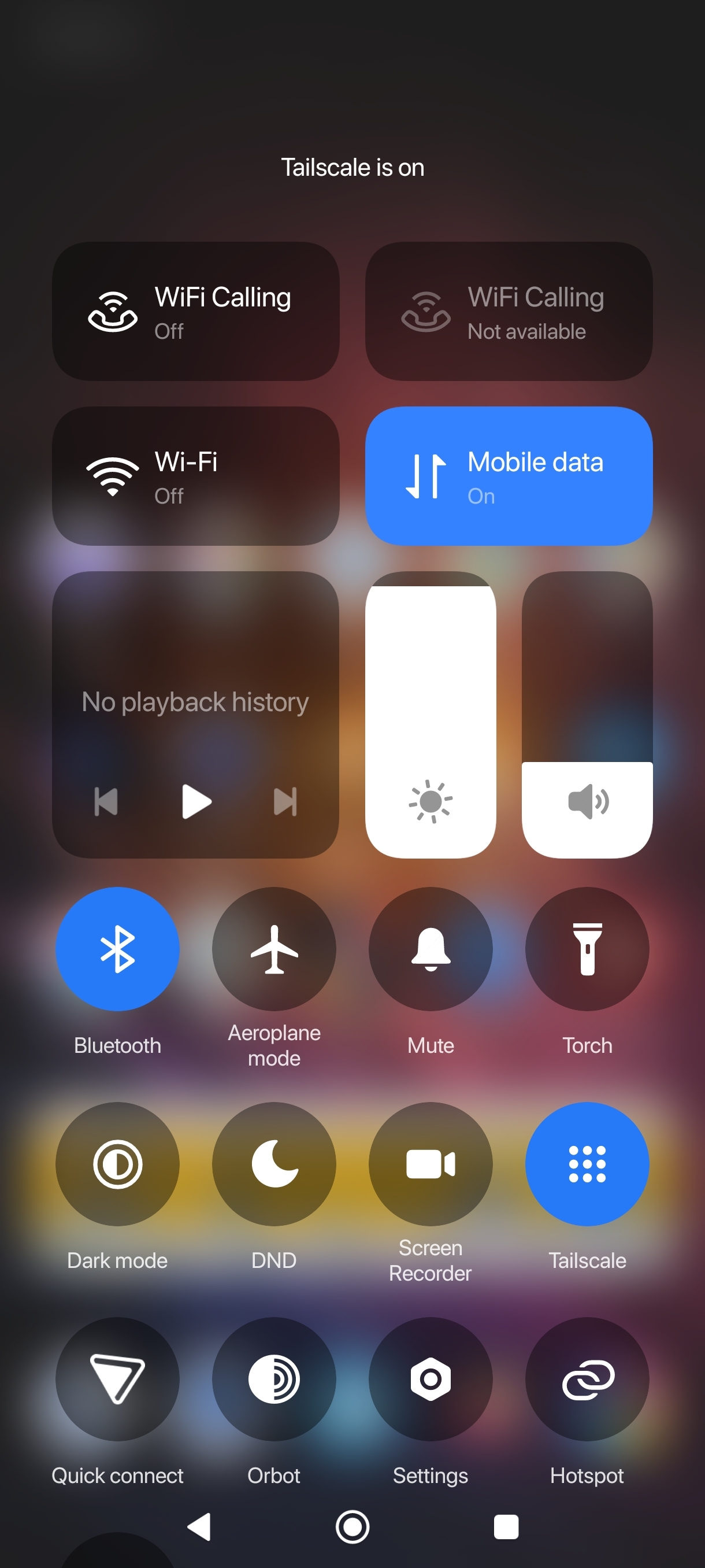Play media in the playback card
This screenshot has height=1568, width=705.
tap(196, 802)
